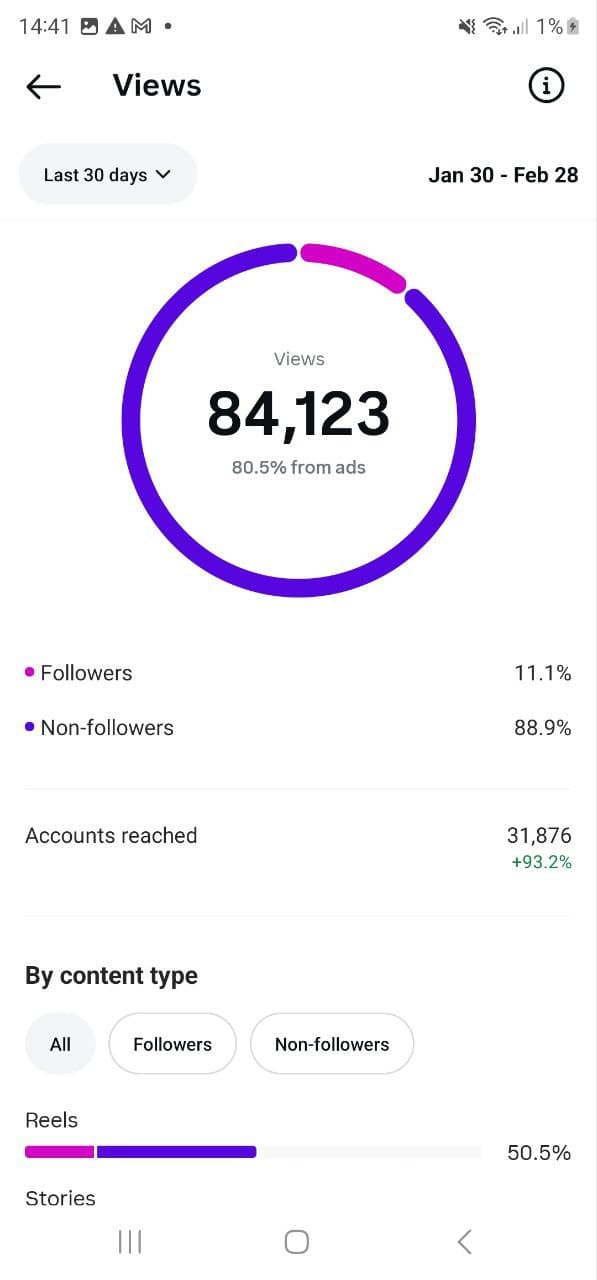The height and width of the screenshot is (1280, 597).
Task: Open the recent apps button
Action: (x=130, y=1242)
